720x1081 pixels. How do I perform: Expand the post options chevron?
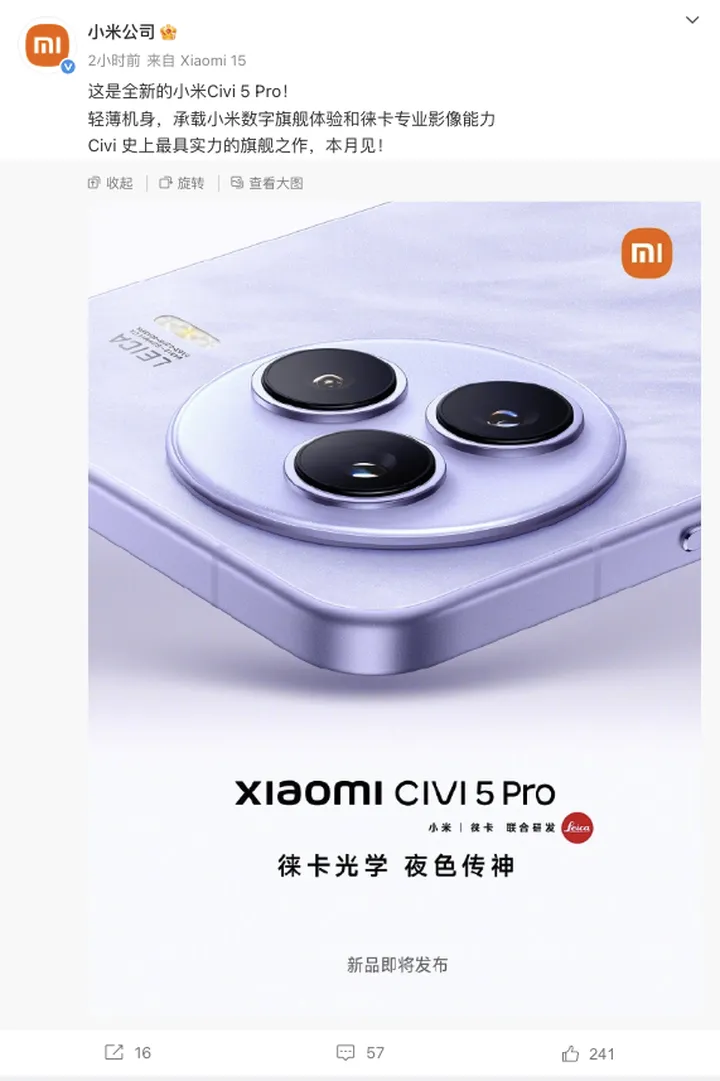tap(692, 20)
